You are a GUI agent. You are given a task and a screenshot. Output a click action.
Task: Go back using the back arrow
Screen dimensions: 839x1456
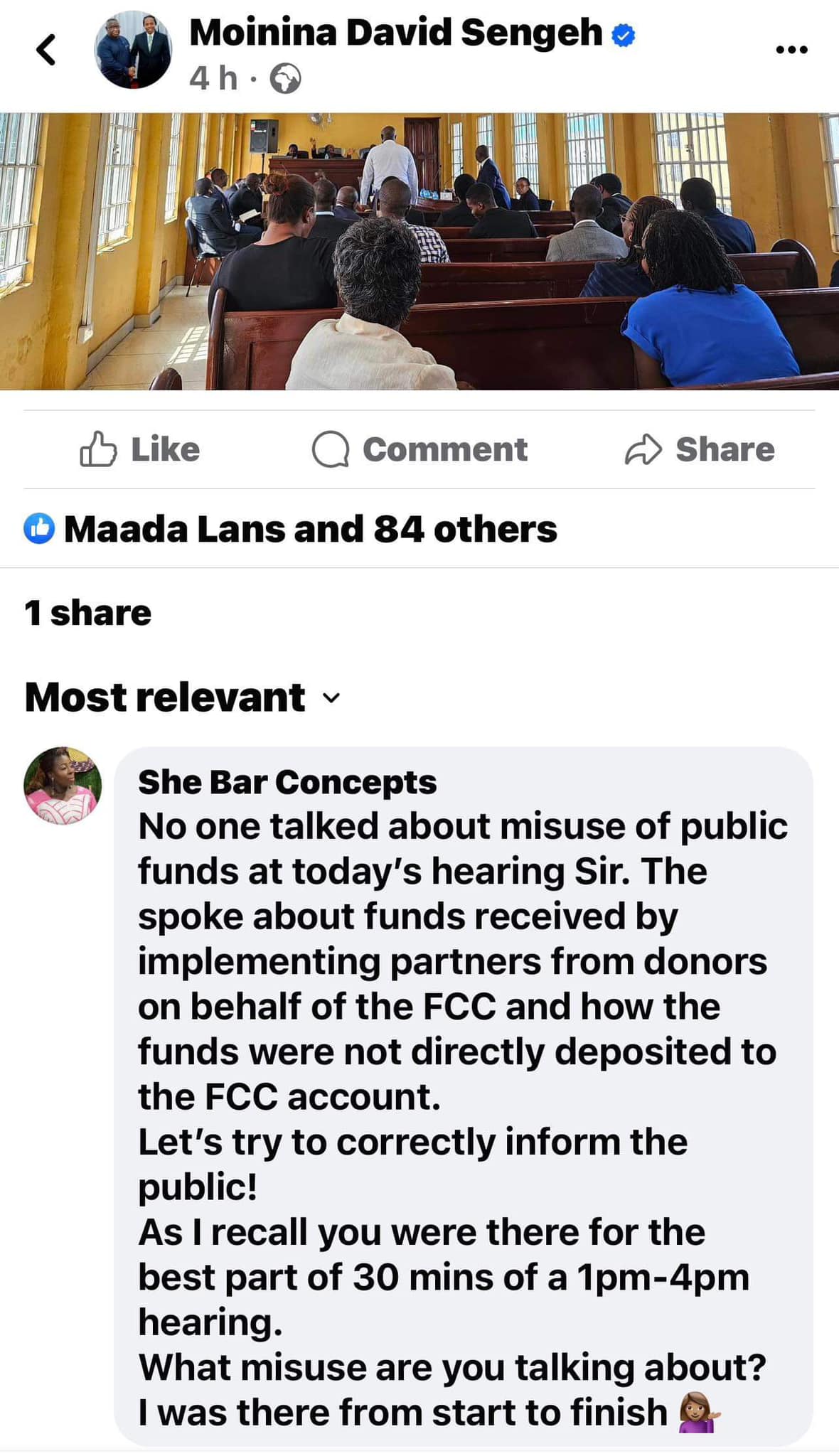[x=46, y=50]
